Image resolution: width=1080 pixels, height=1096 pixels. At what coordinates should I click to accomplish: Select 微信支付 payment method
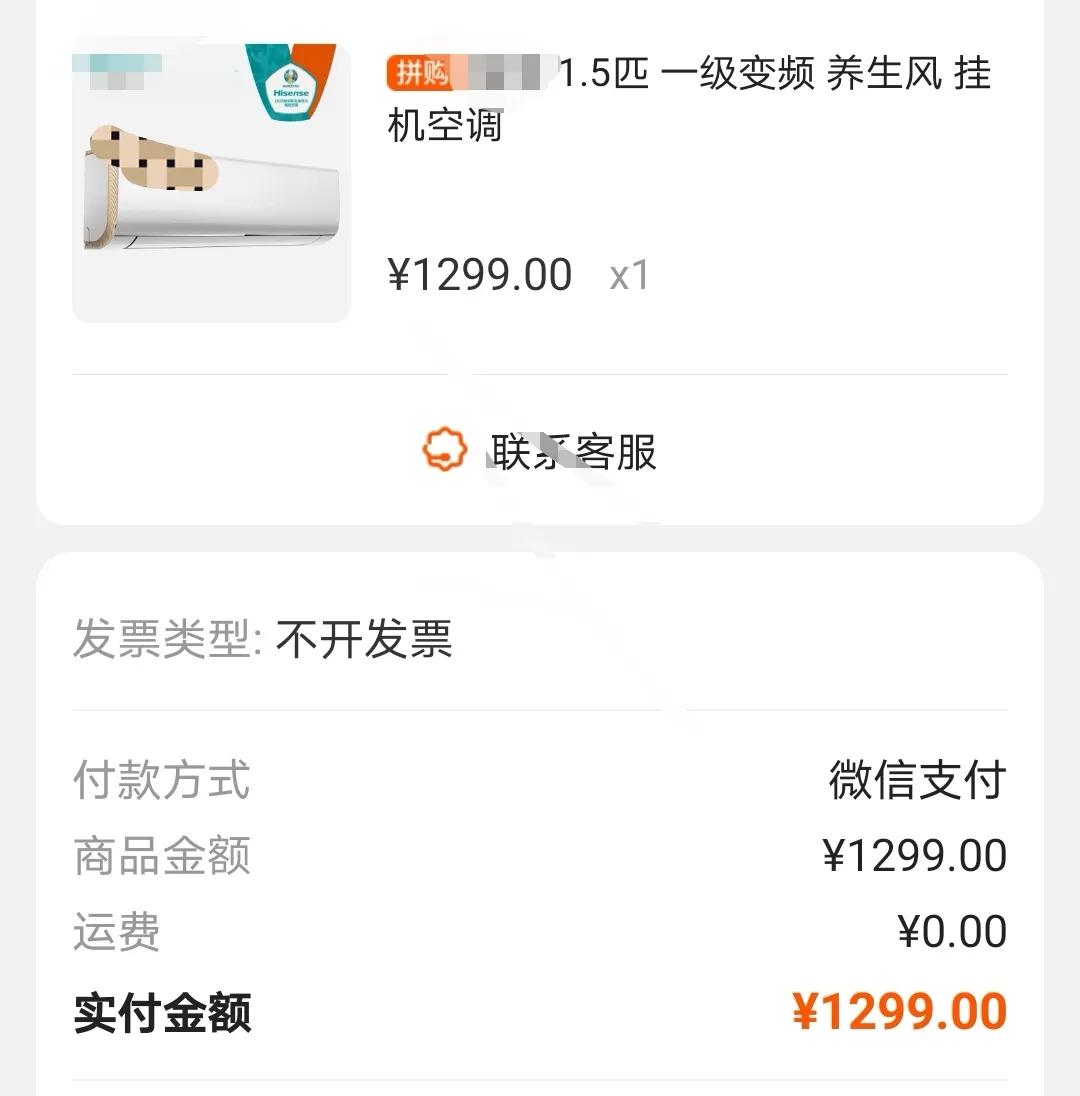click(x=916, y=781)
